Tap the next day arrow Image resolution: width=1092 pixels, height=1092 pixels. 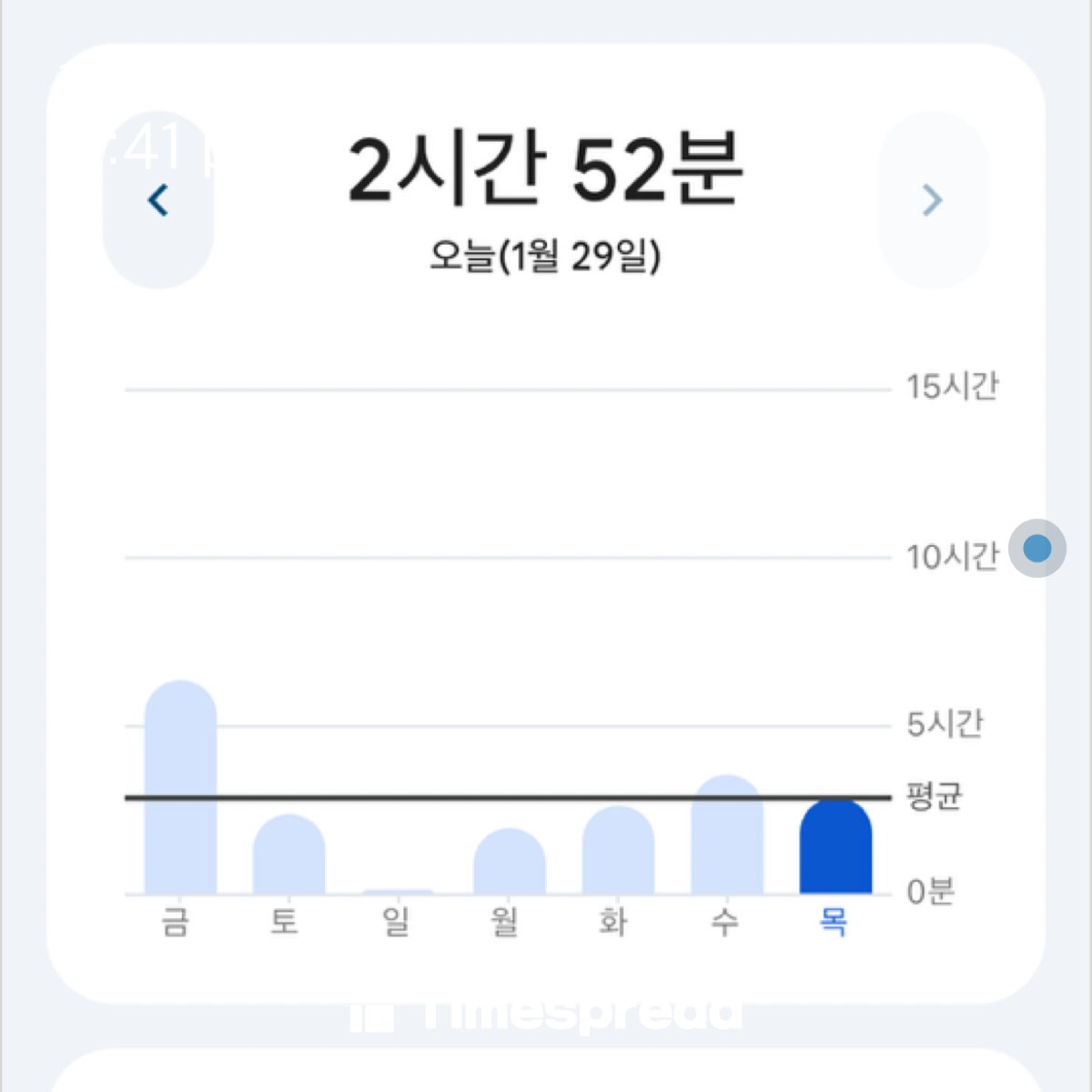(x=933, y=200)
